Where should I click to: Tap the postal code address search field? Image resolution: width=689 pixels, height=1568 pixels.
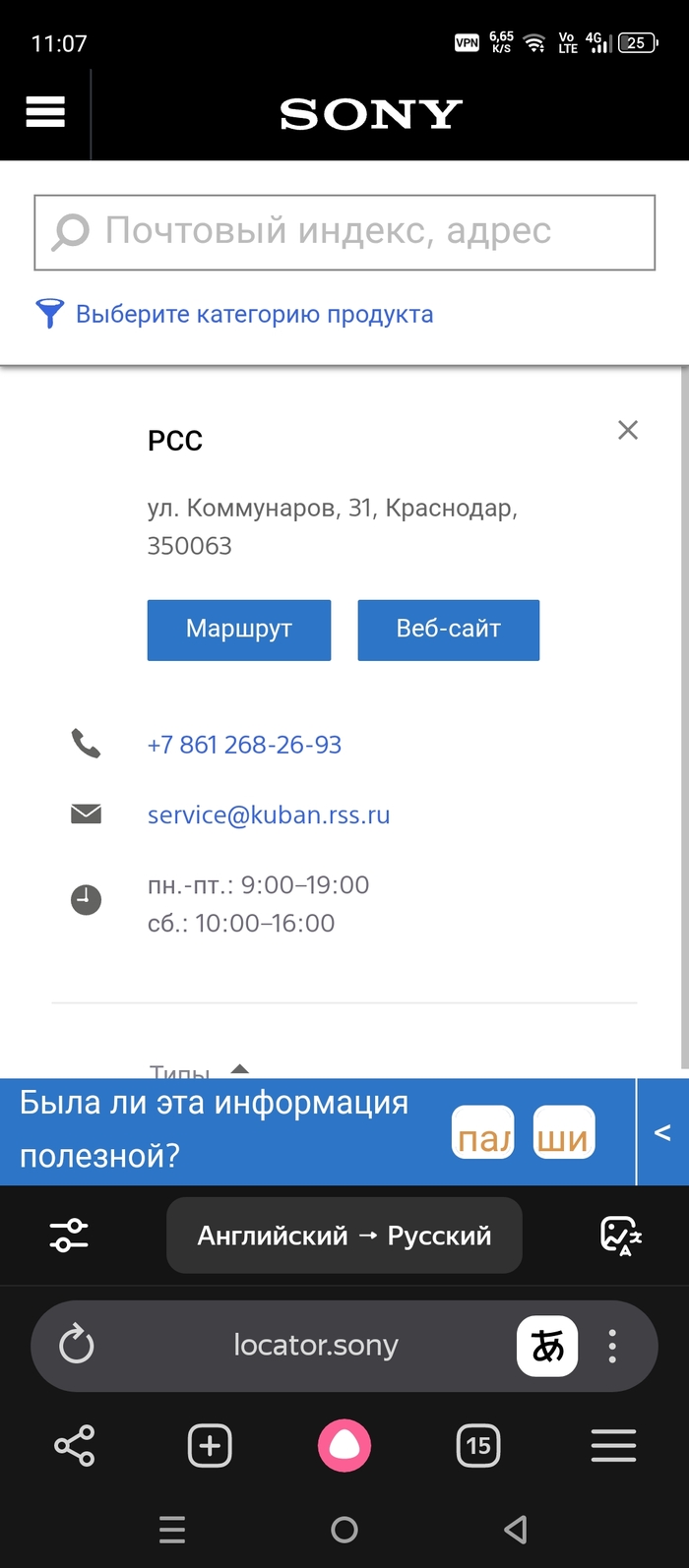pos(344,232)
